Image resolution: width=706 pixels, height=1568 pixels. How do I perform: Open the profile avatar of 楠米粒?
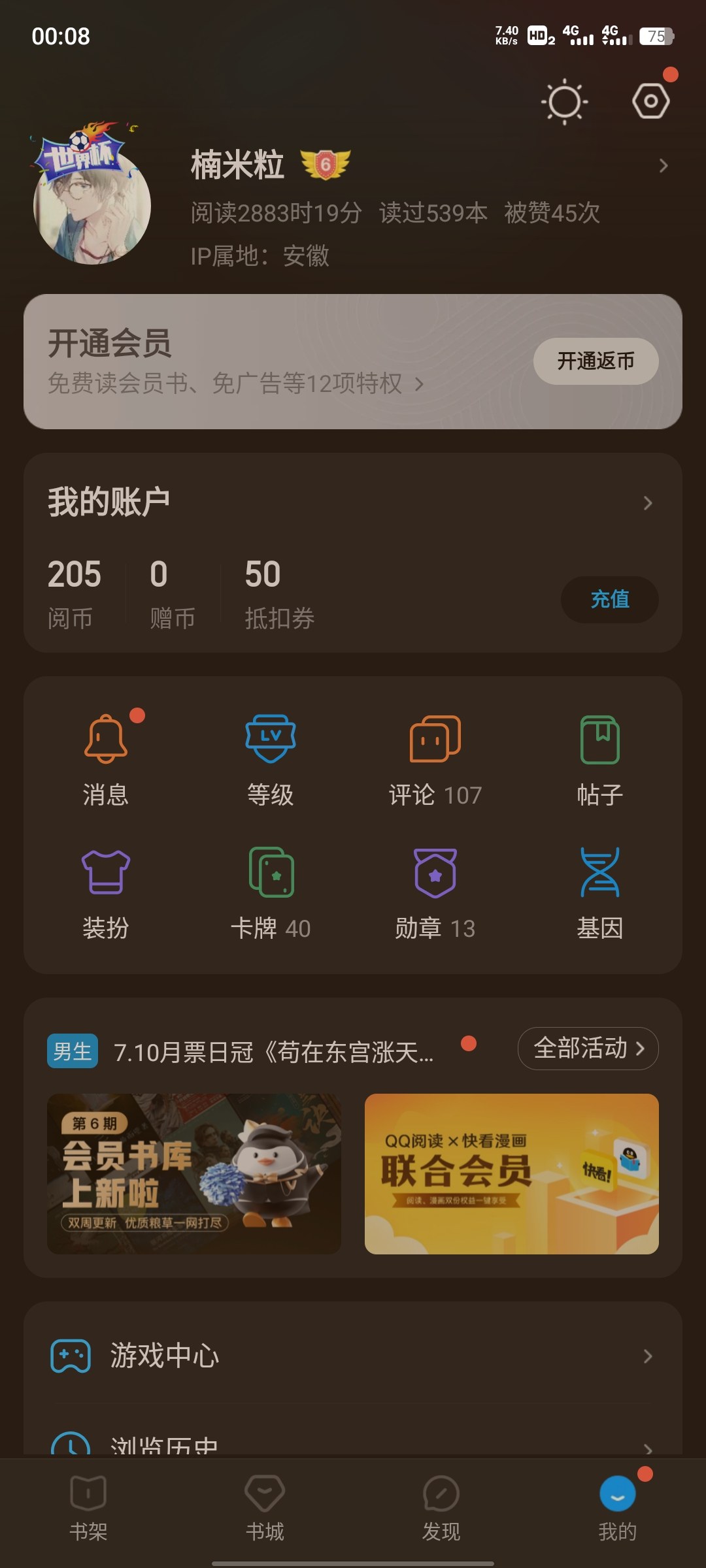click(x=92, y=206)
